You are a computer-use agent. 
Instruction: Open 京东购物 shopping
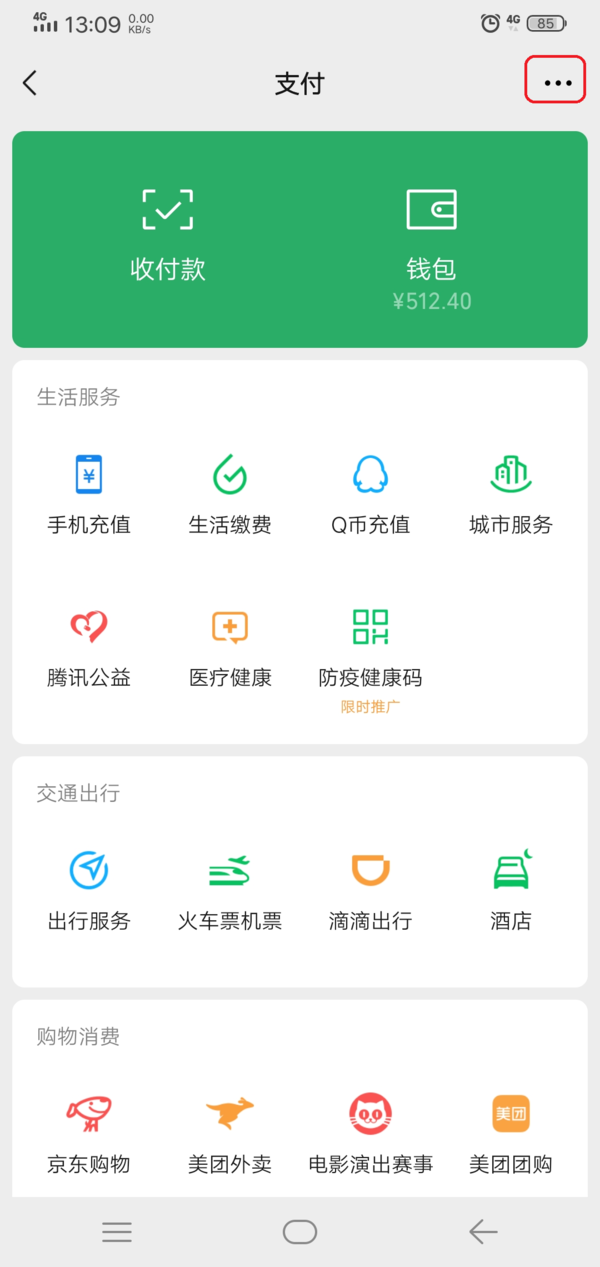89,1133
